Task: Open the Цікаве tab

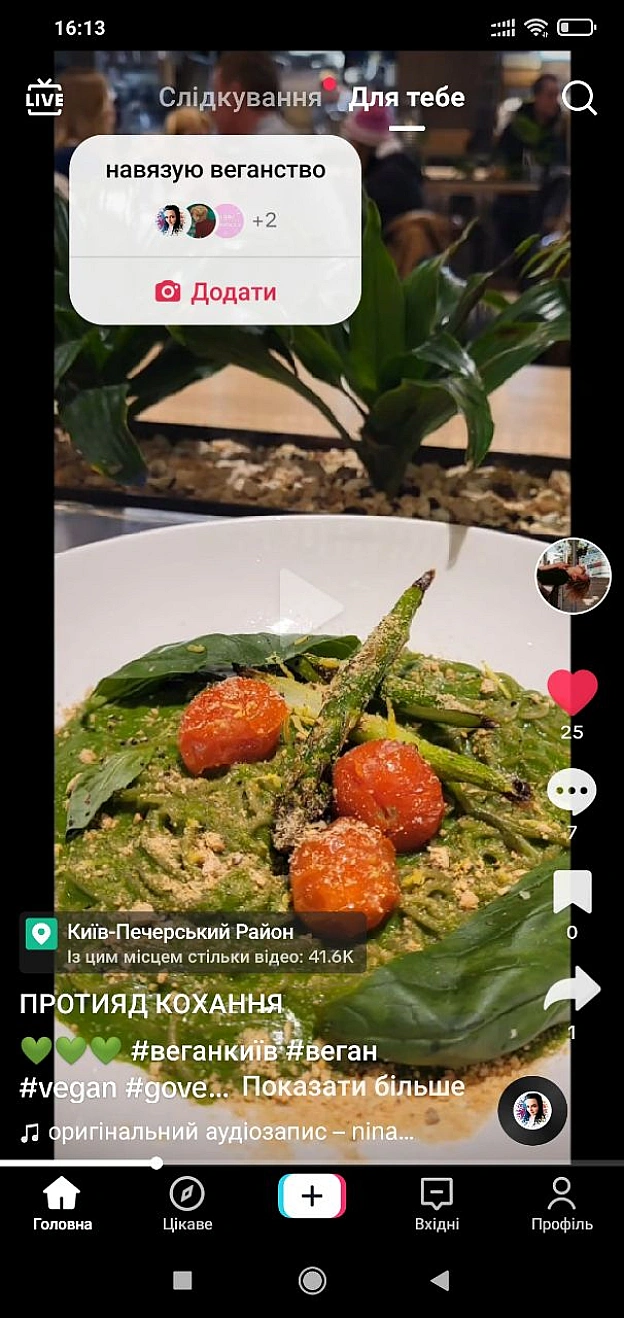Action: (187, 1203)
